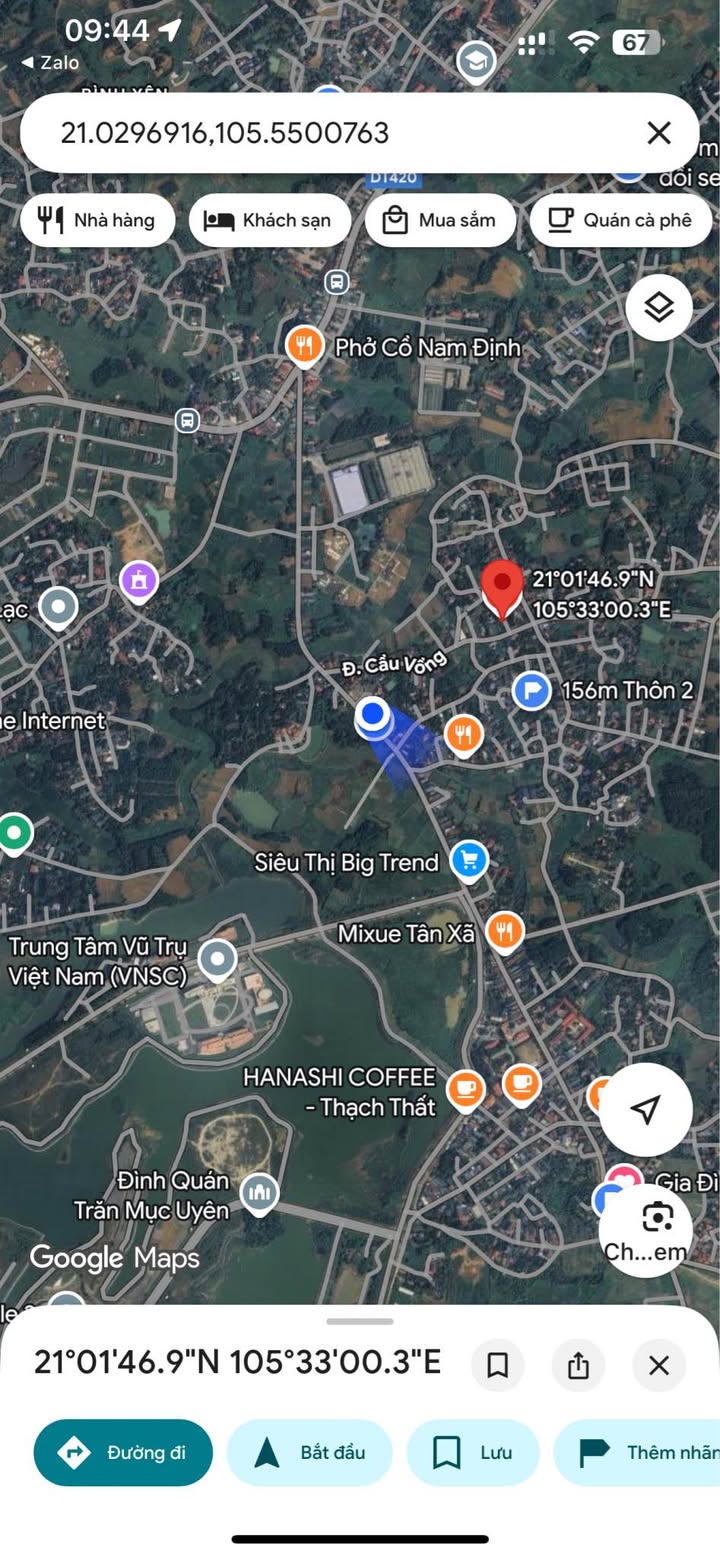Clear the coordinates in the search box
720x1557 pixels.
pyautogui.click(x=658, y=133)
